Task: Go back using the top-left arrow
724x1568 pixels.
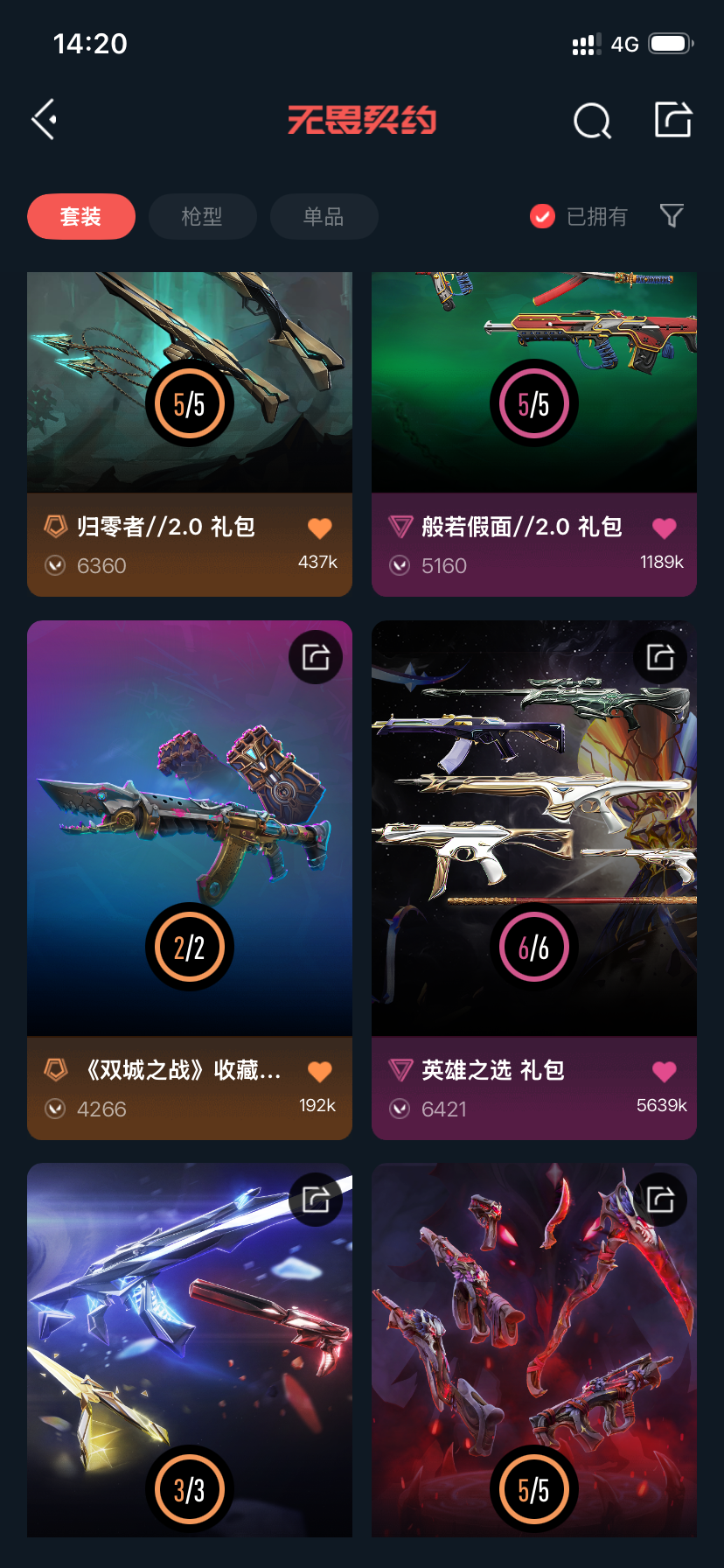Action: [x=45, y=120]
